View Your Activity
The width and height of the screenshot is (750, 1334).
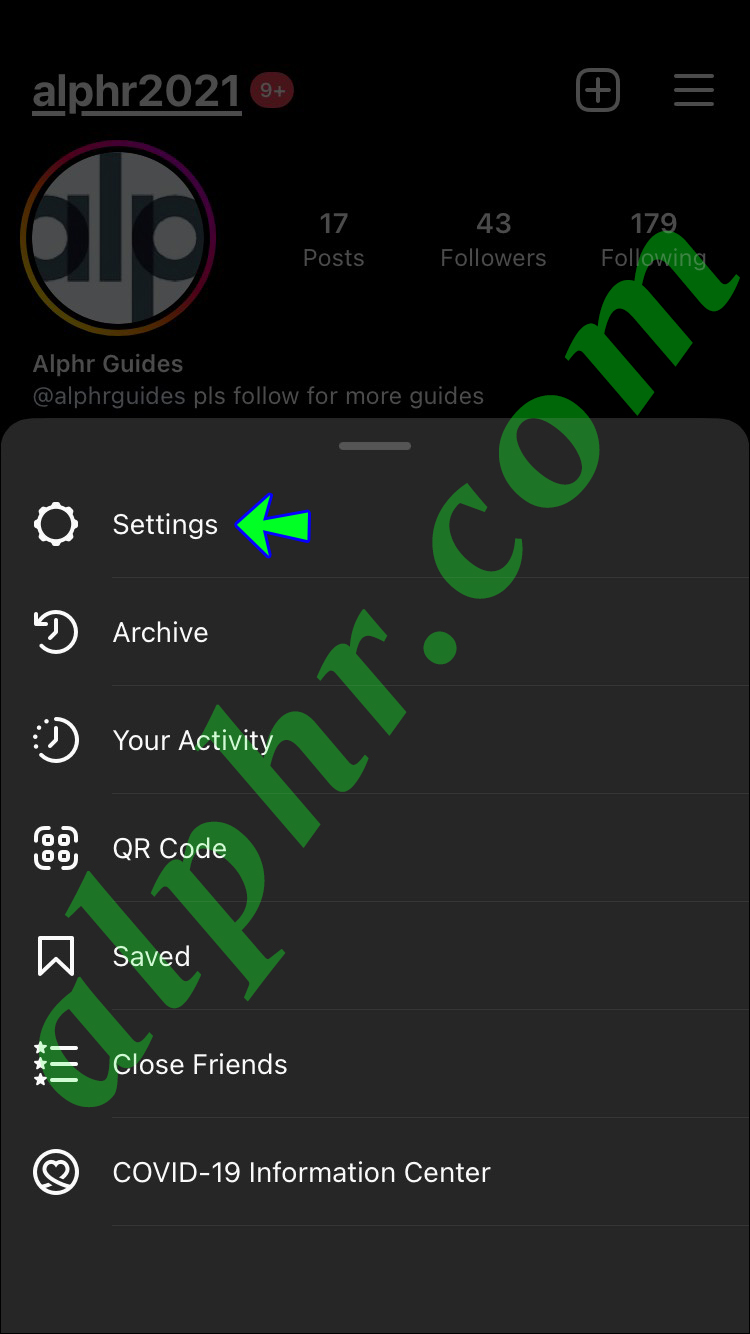pyautogui.click(x=192, y=740)
